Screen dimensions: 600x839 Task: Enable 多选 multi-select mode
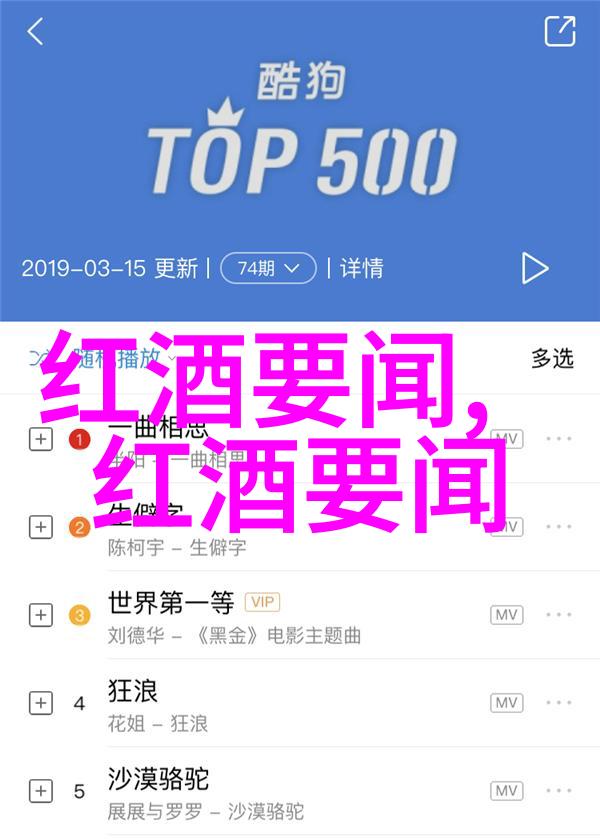pyautogui.click(x=552, y=357)
